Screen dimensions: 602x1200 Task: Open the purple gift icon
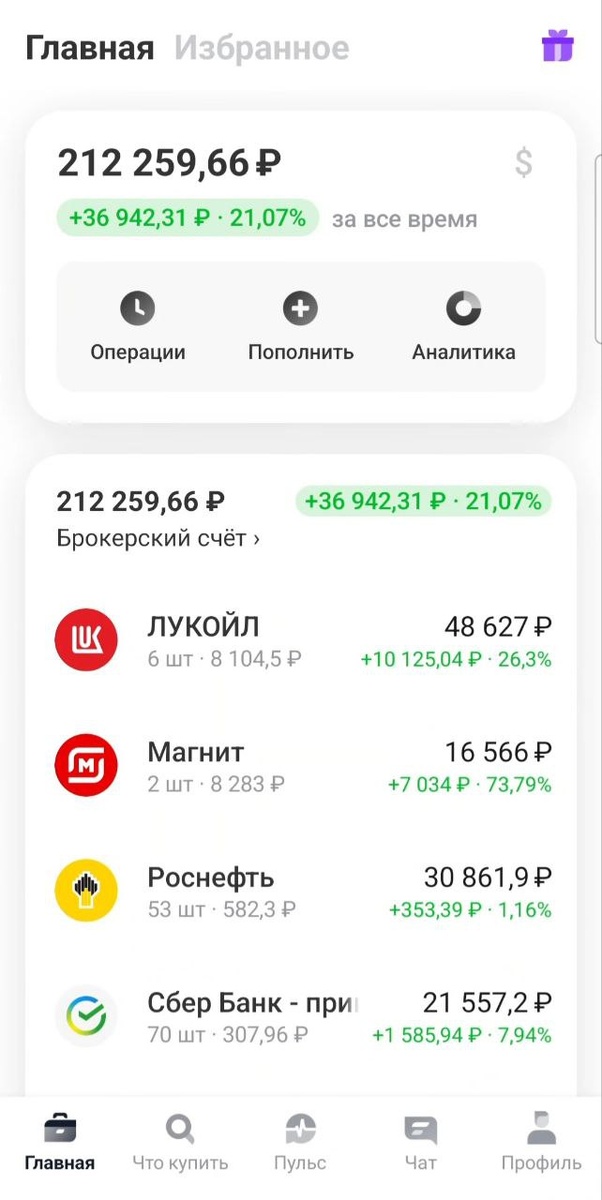pyautogui.click(x=557, y=47)
